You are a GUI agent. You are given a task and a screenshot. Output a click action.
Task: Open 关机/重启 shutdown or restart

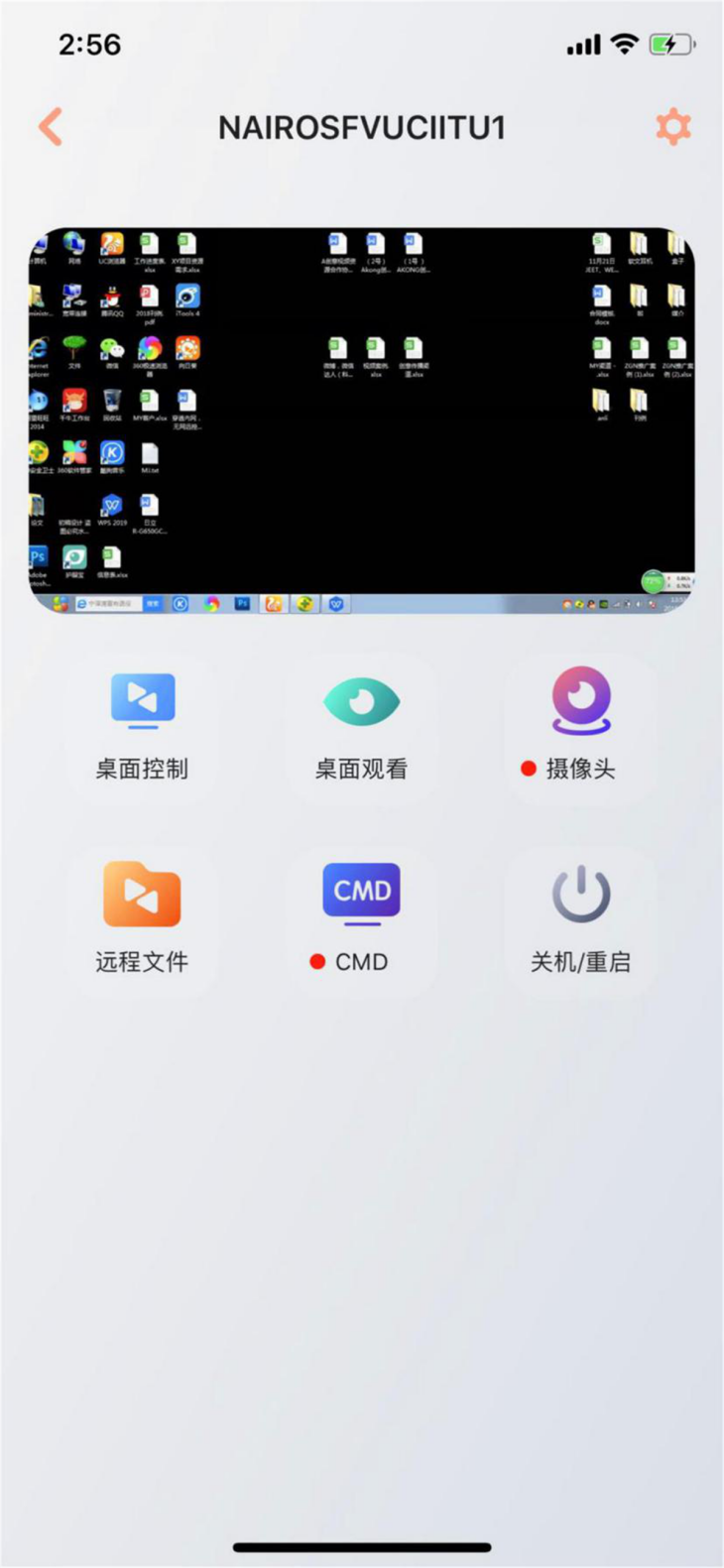click(x=580, y=919)
